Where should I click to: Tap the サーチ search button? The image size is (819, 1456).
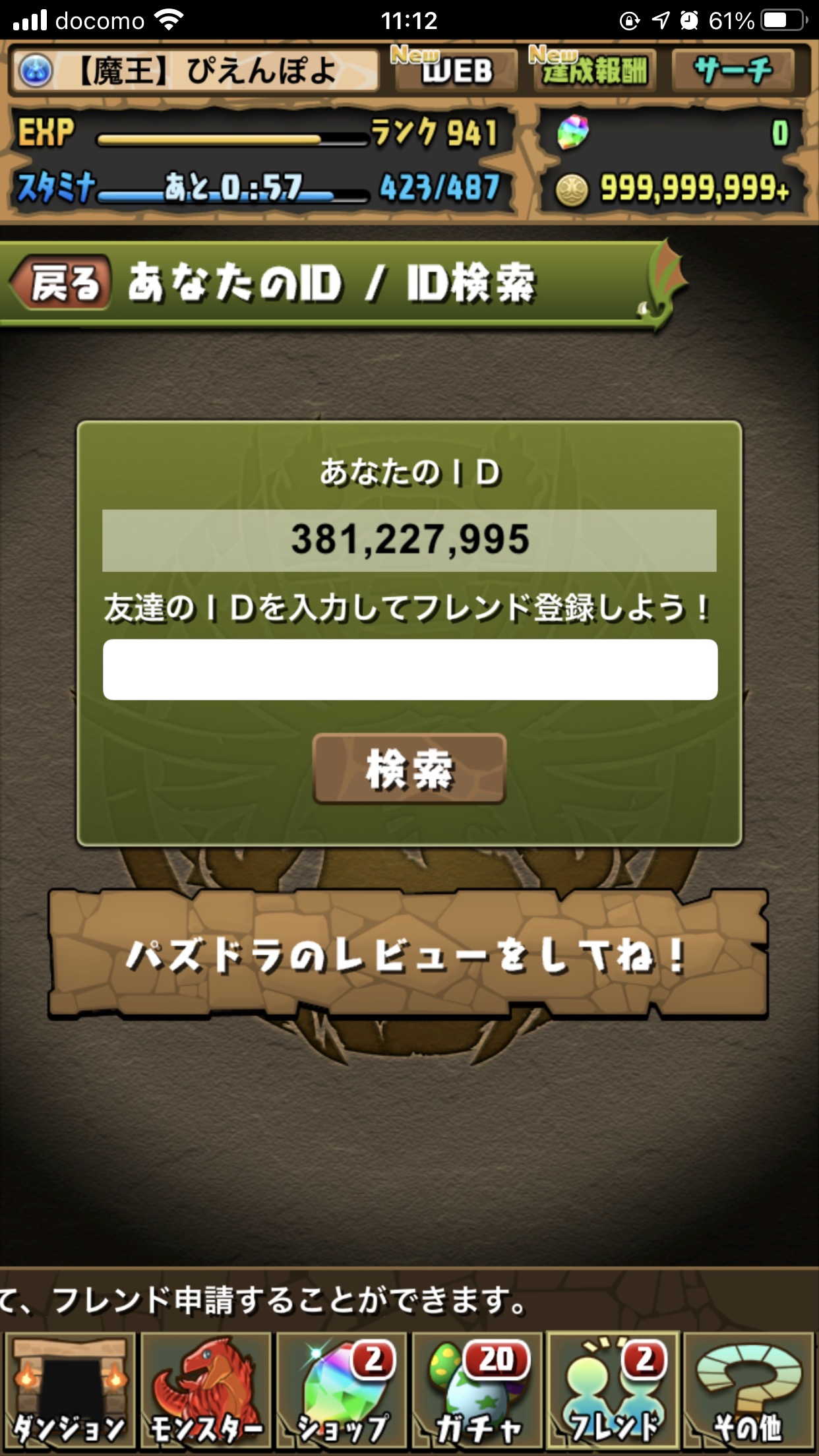click(733, 71)
